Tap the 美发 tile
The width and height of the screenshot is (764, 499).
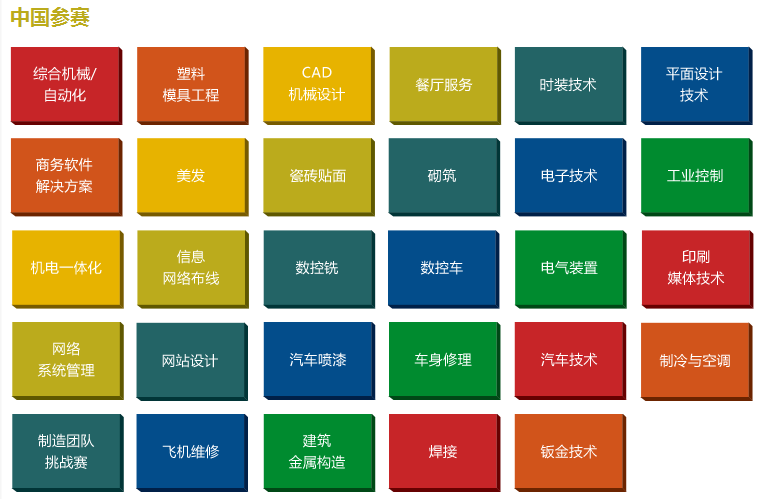point(191,175)
